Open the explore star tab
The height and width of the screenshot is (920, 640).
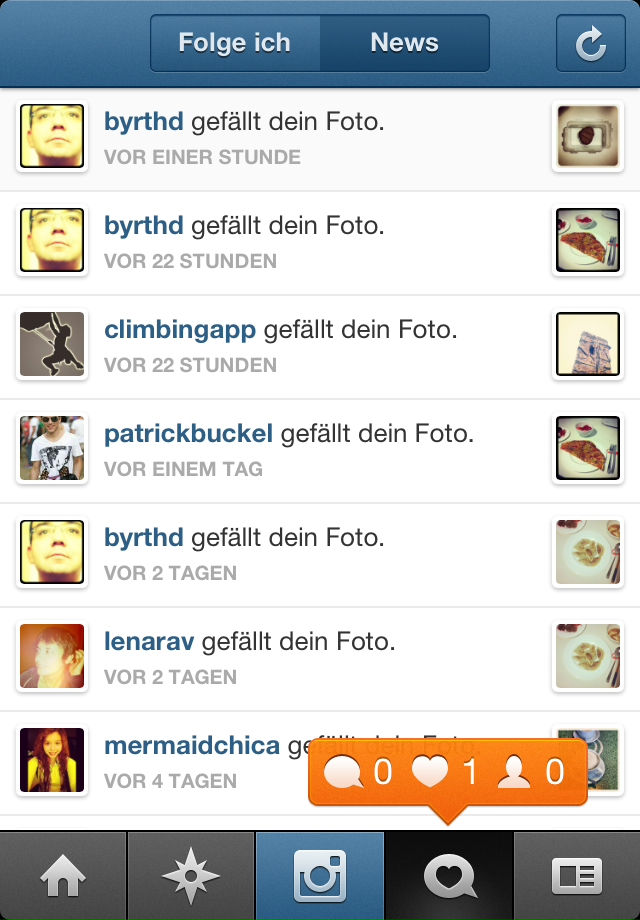tap(191, 876)
